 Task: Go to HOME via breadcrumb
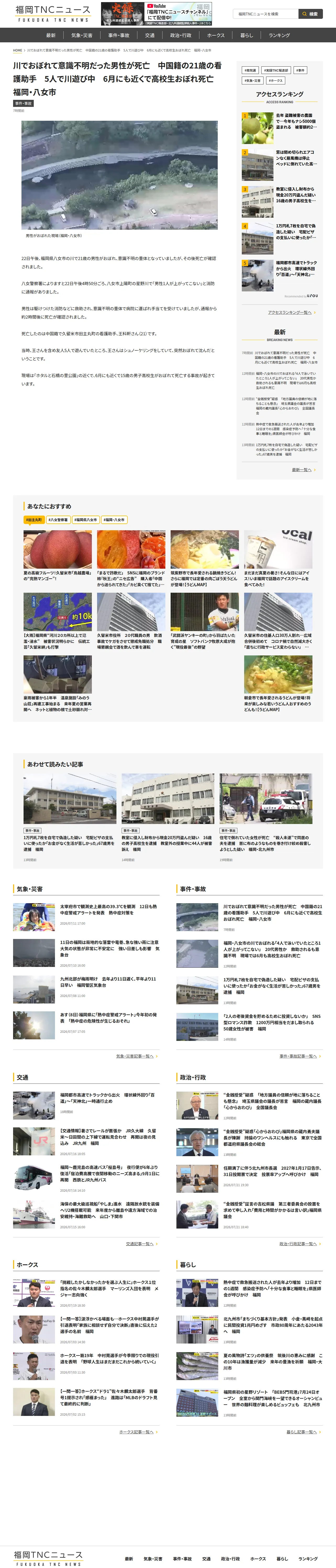pos(18,50)
